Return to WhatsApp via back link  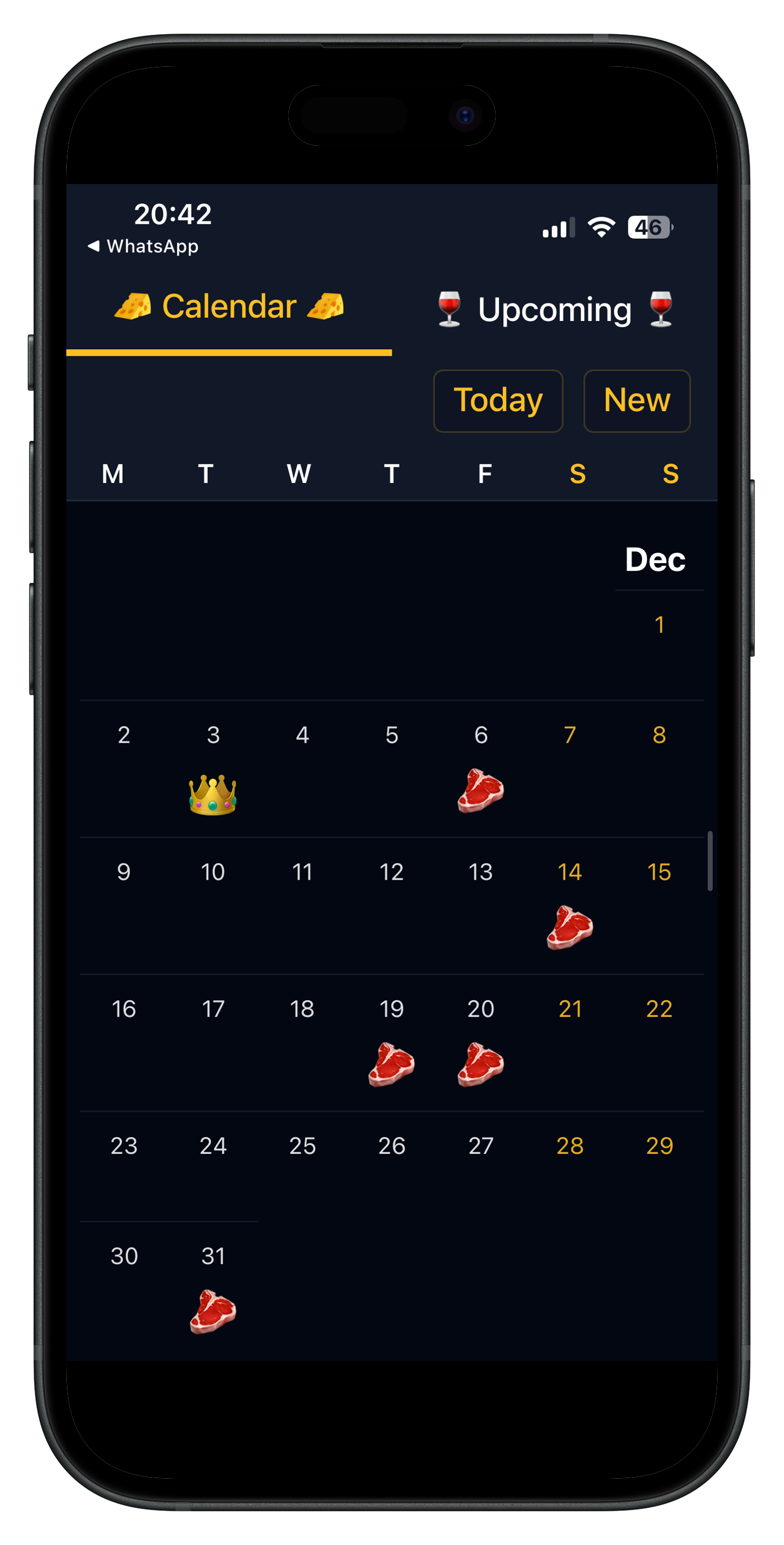click(x=143, y=246)
